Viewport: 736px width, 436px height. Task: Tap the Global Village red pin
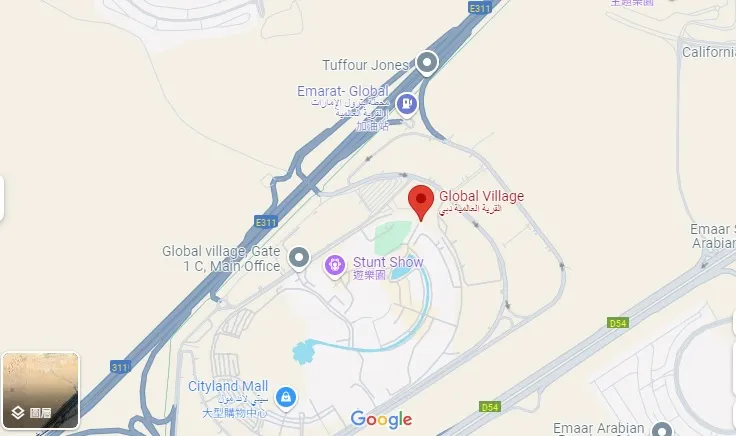[x=422, y=200]
